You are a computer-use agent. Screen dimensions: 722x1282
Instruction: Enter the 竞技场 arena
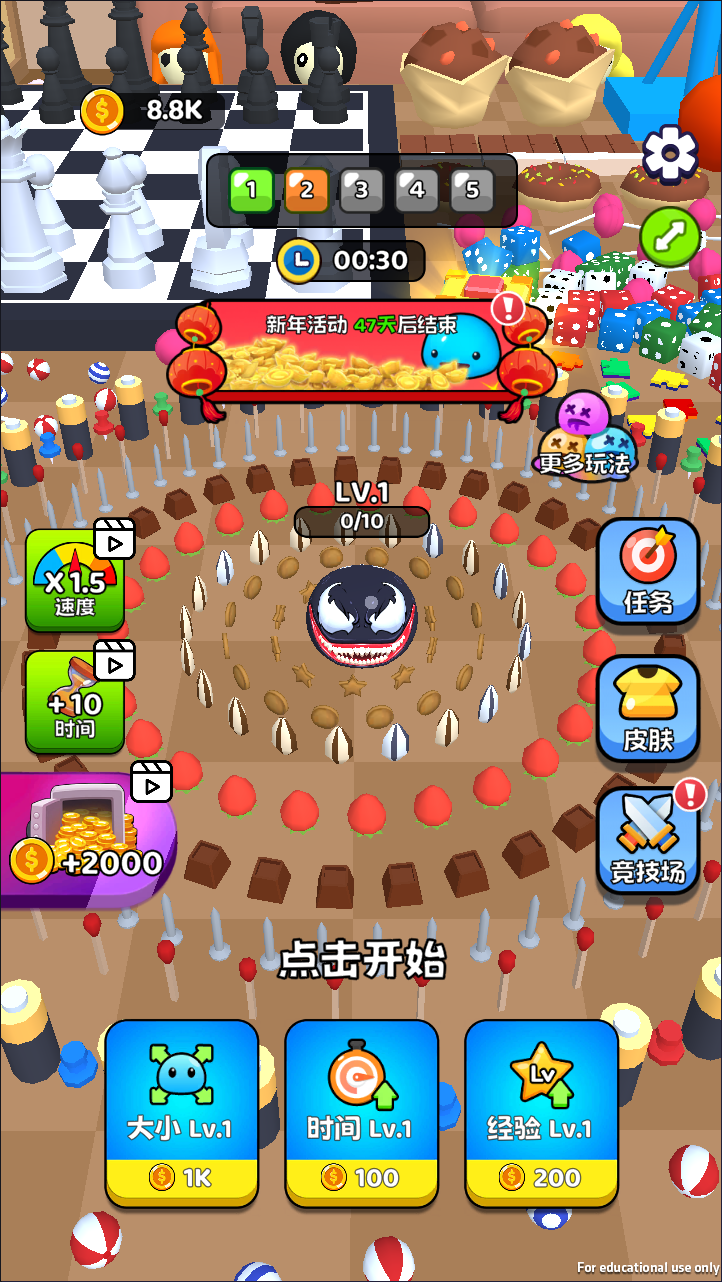pos(647,842)
